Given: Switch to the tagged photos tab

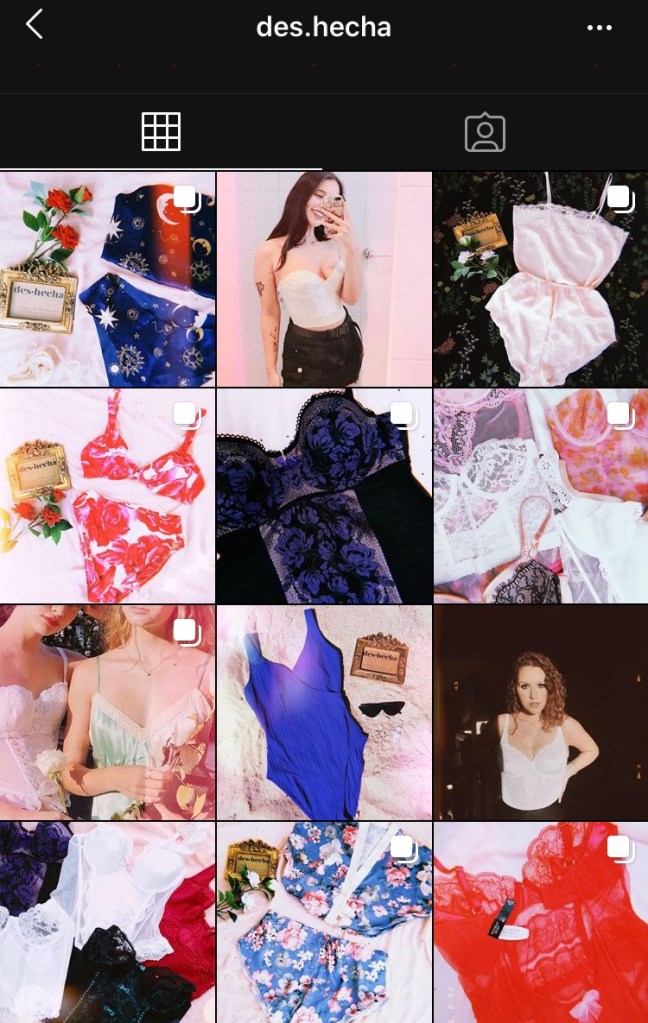Looking at the screenshot, I should tap(485, 132).
